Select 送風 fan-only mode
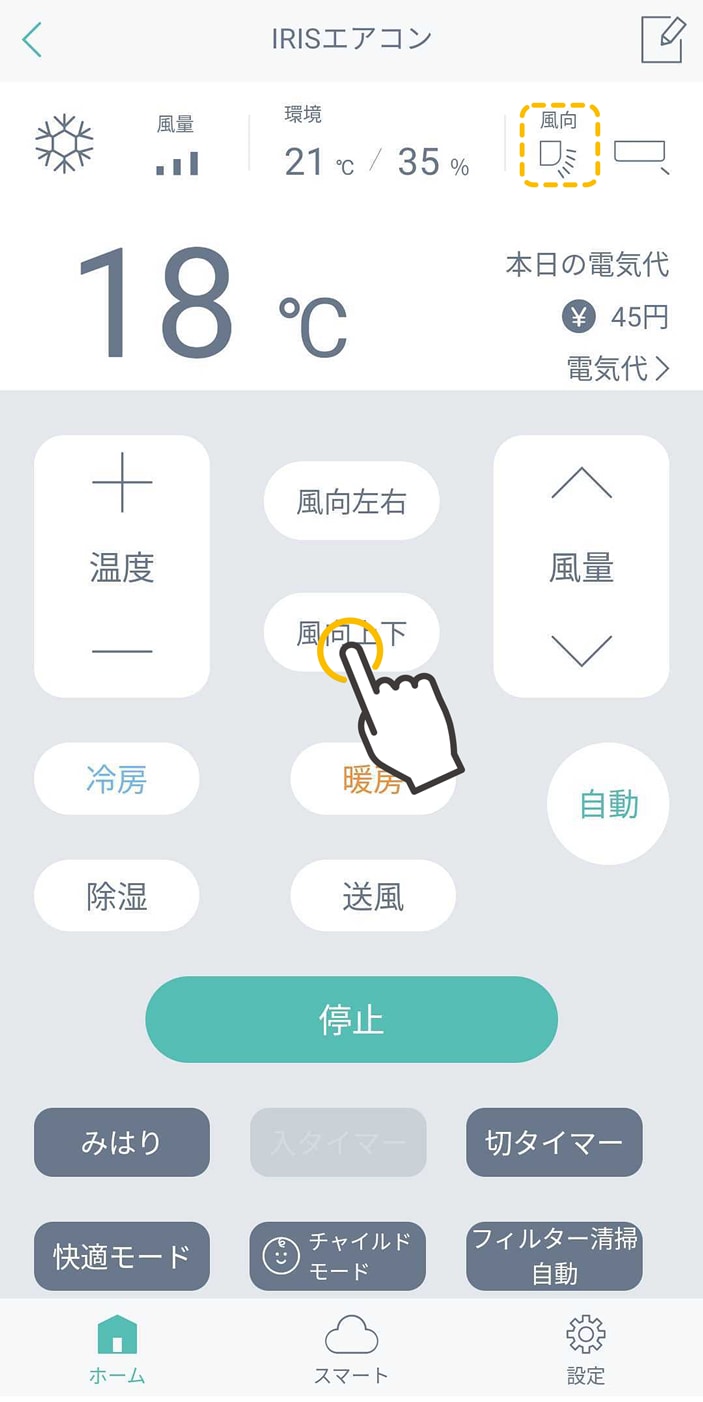The width and height of the screenshot is (703, 1402). [372, 896]
